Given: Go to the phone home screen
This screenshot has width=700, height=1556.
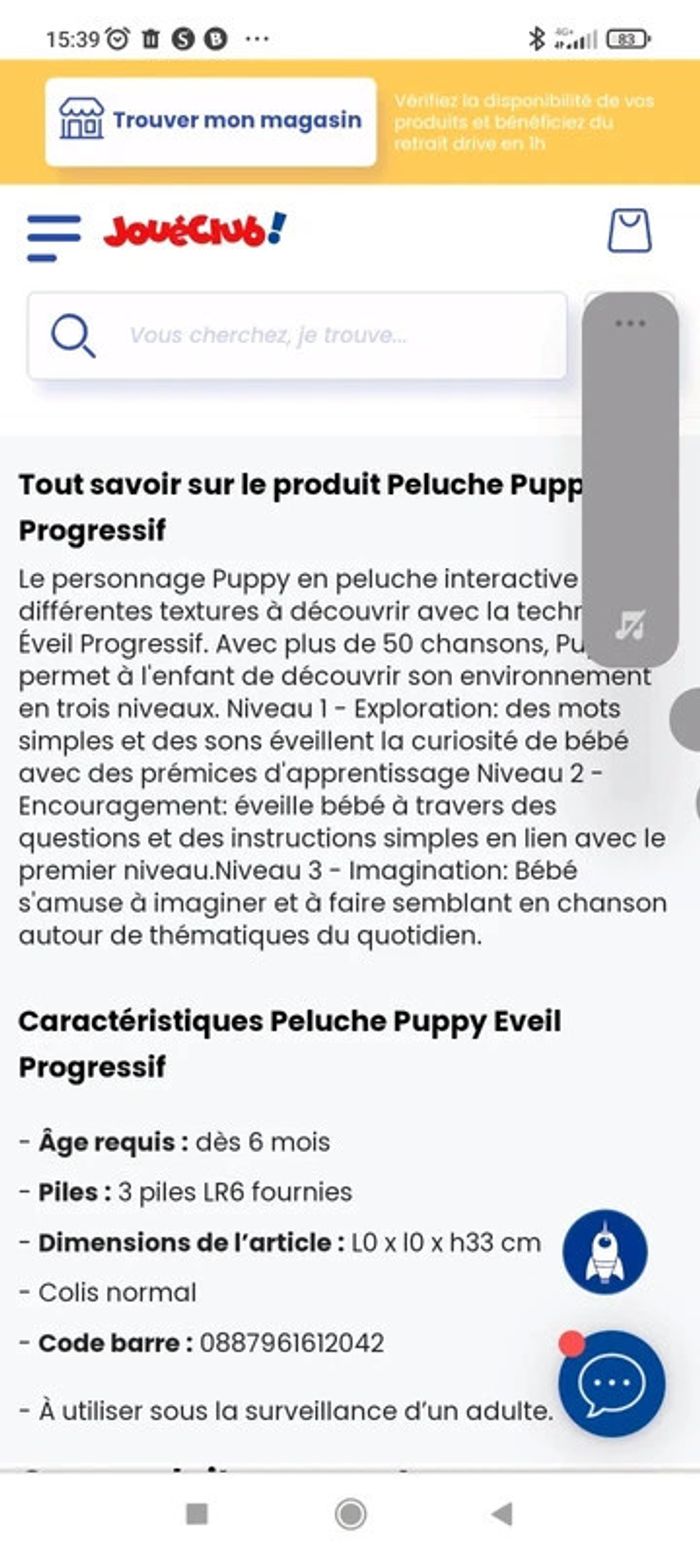Looking at the screenshot, I should [x=350, y=1514].
